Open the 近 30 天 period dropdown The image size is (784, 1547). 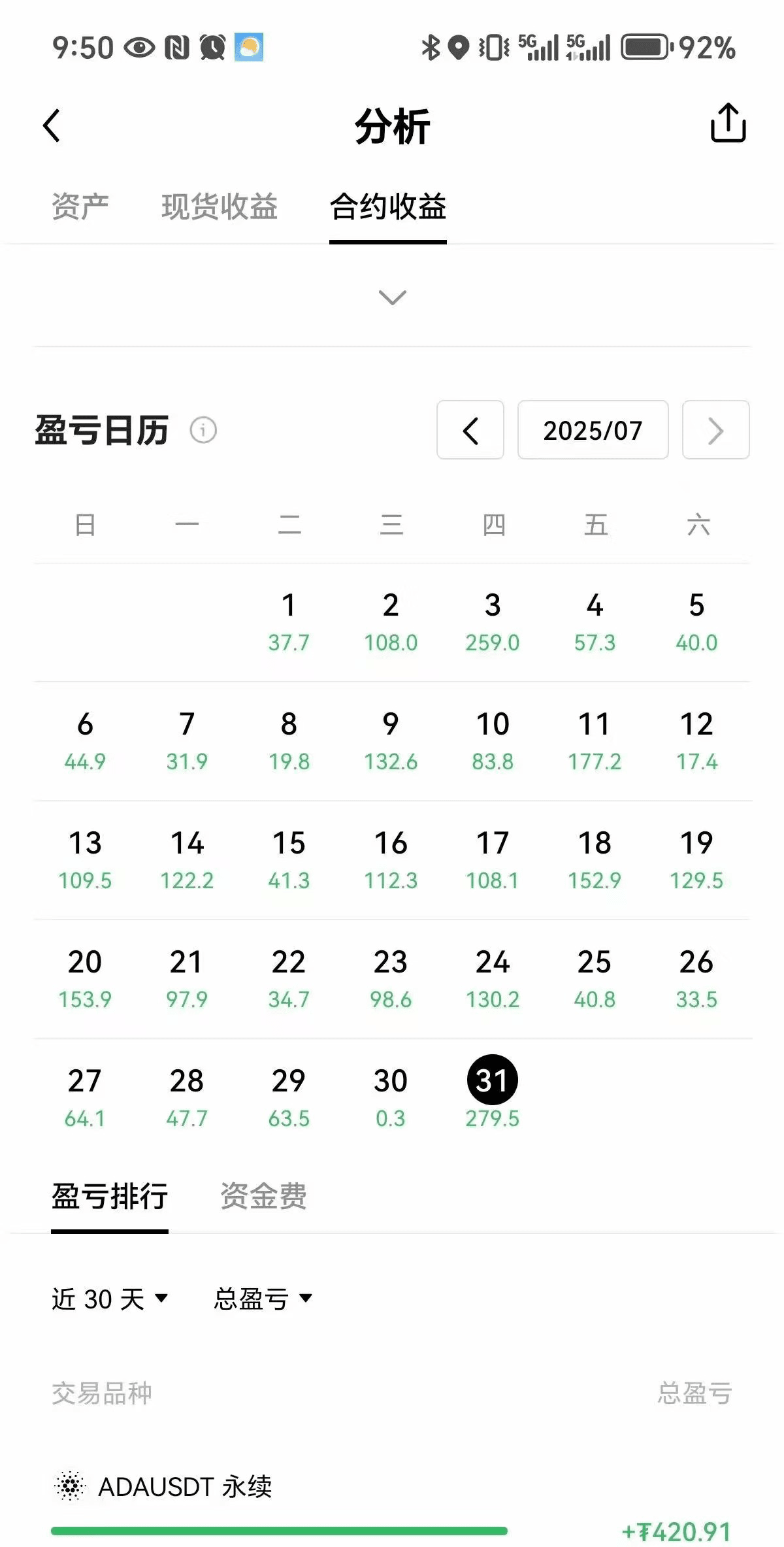110,1299
